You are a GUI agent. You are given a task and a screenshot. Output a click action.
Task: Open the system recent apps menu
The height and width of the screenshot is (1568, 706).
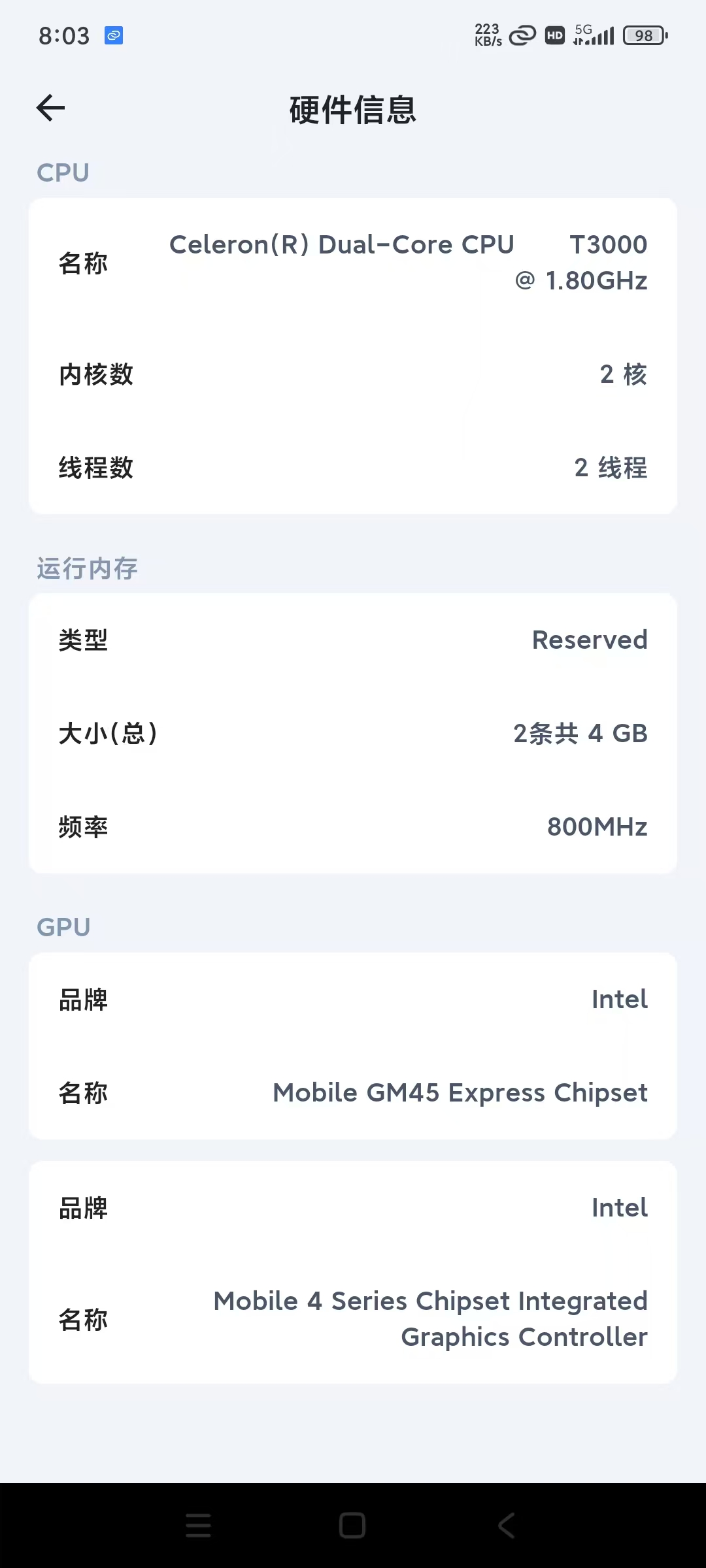198,1526
